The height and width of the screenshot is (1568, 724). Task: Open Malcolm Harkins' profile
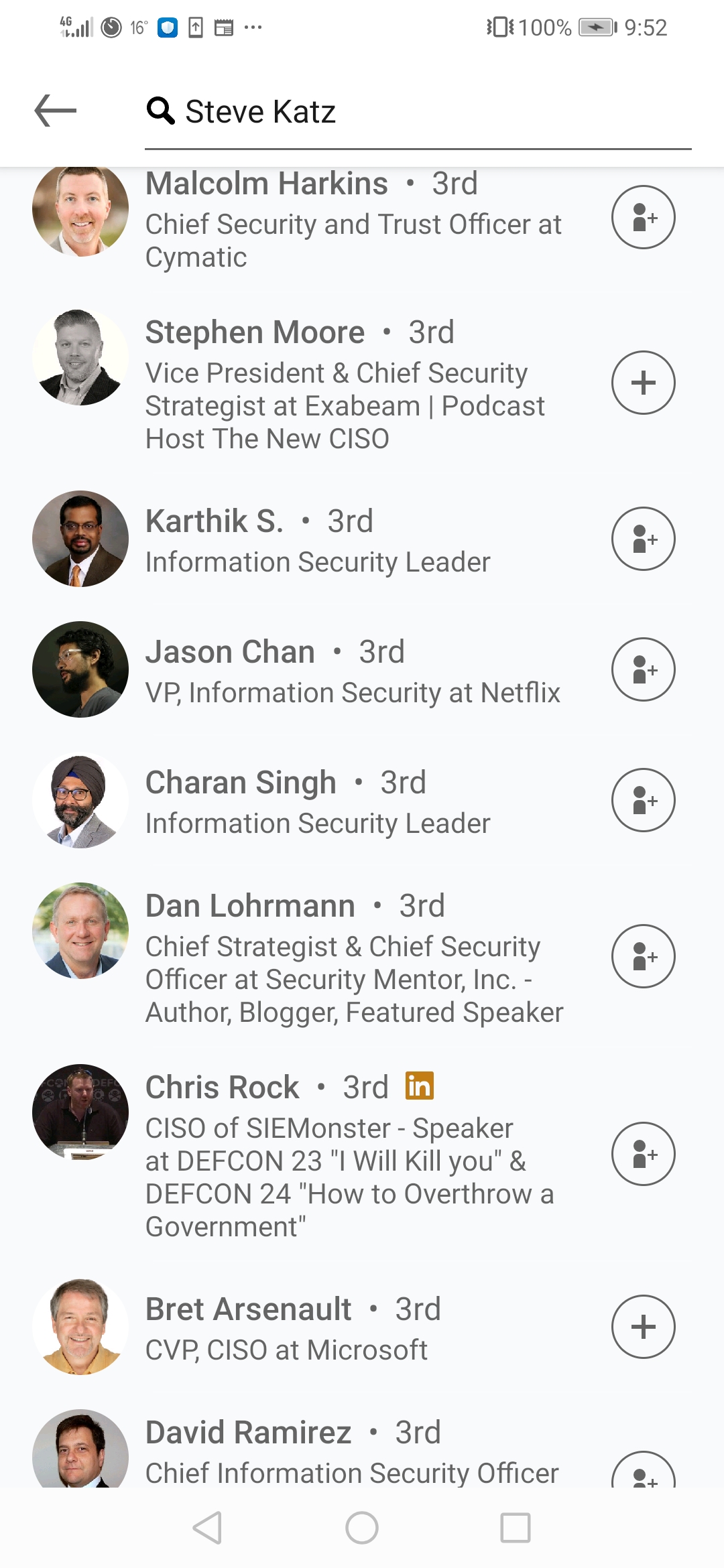[335, 218]
